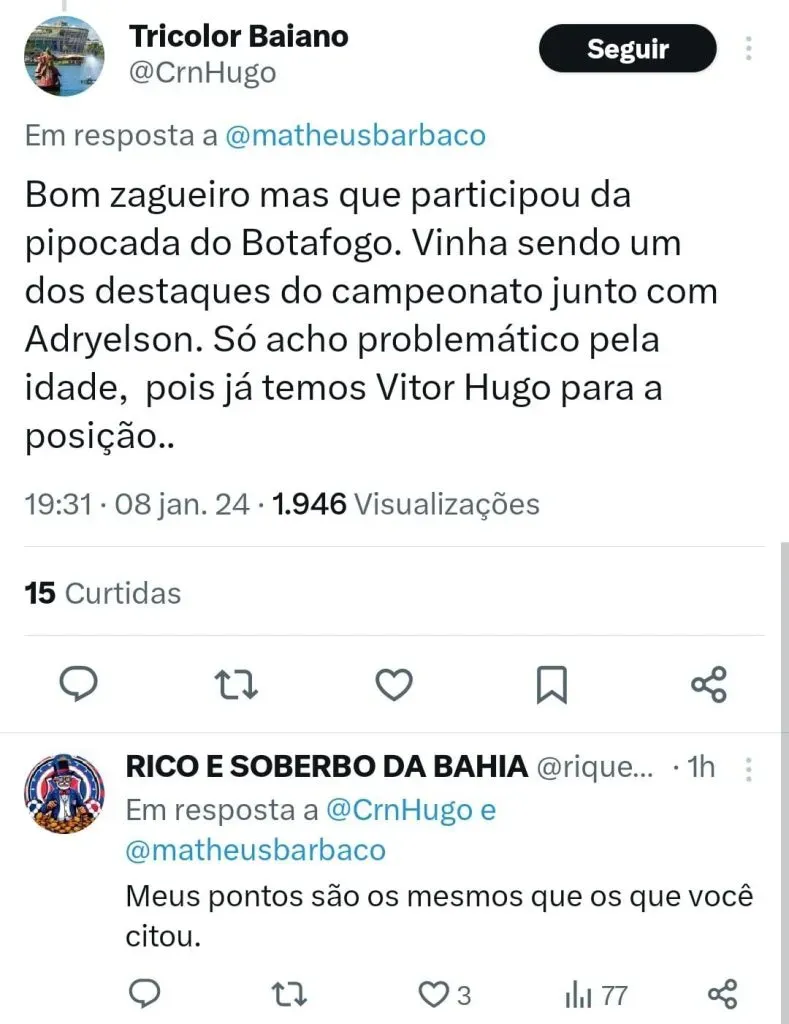Retweet RICO E SOBERBO DA BAHIA's reply
The image size is (789, 1024).
point(290,994)
